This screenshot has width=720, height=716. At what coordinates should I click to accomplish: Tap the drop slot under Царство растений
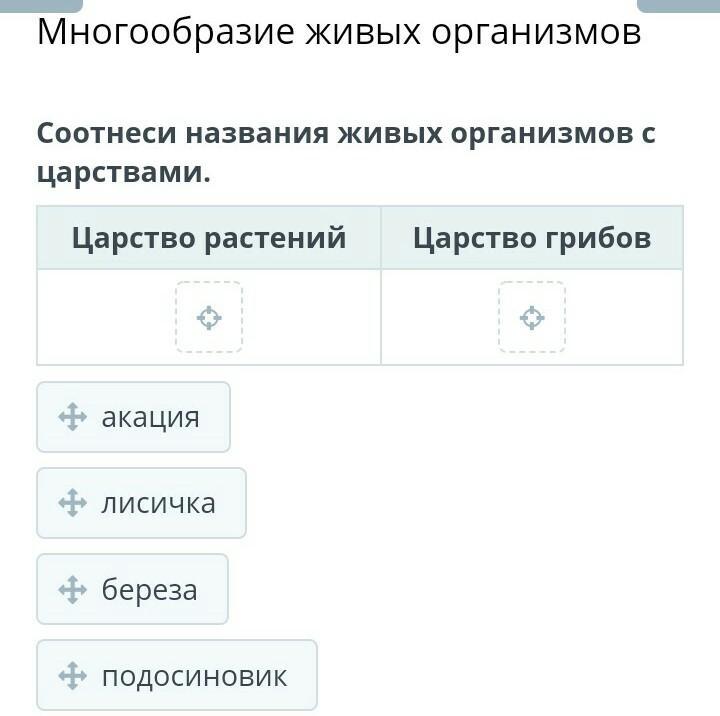click(x=209, y=317)
